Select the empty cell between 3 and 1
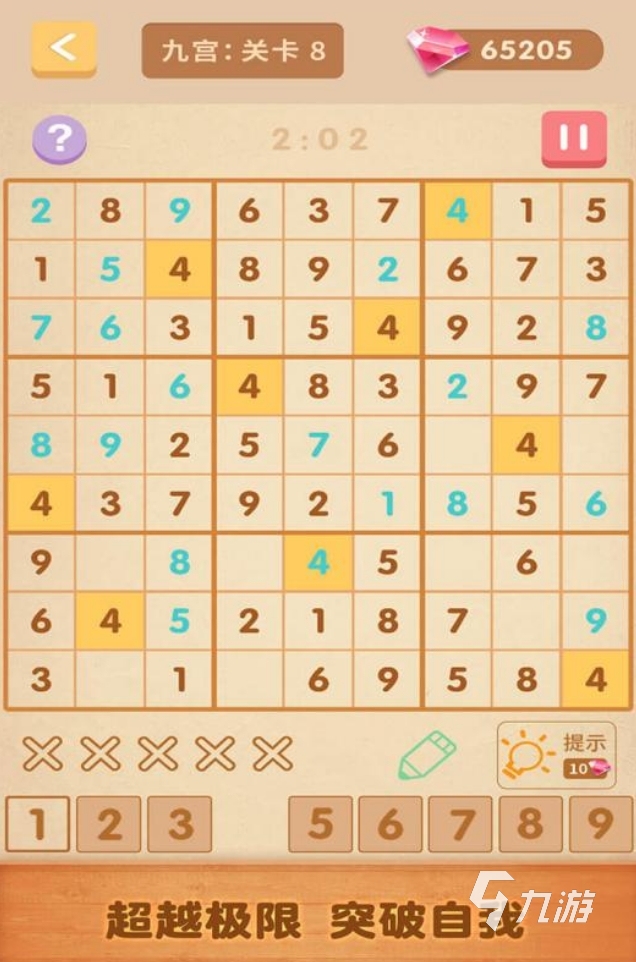636x962 pixels. click(110, 679)
